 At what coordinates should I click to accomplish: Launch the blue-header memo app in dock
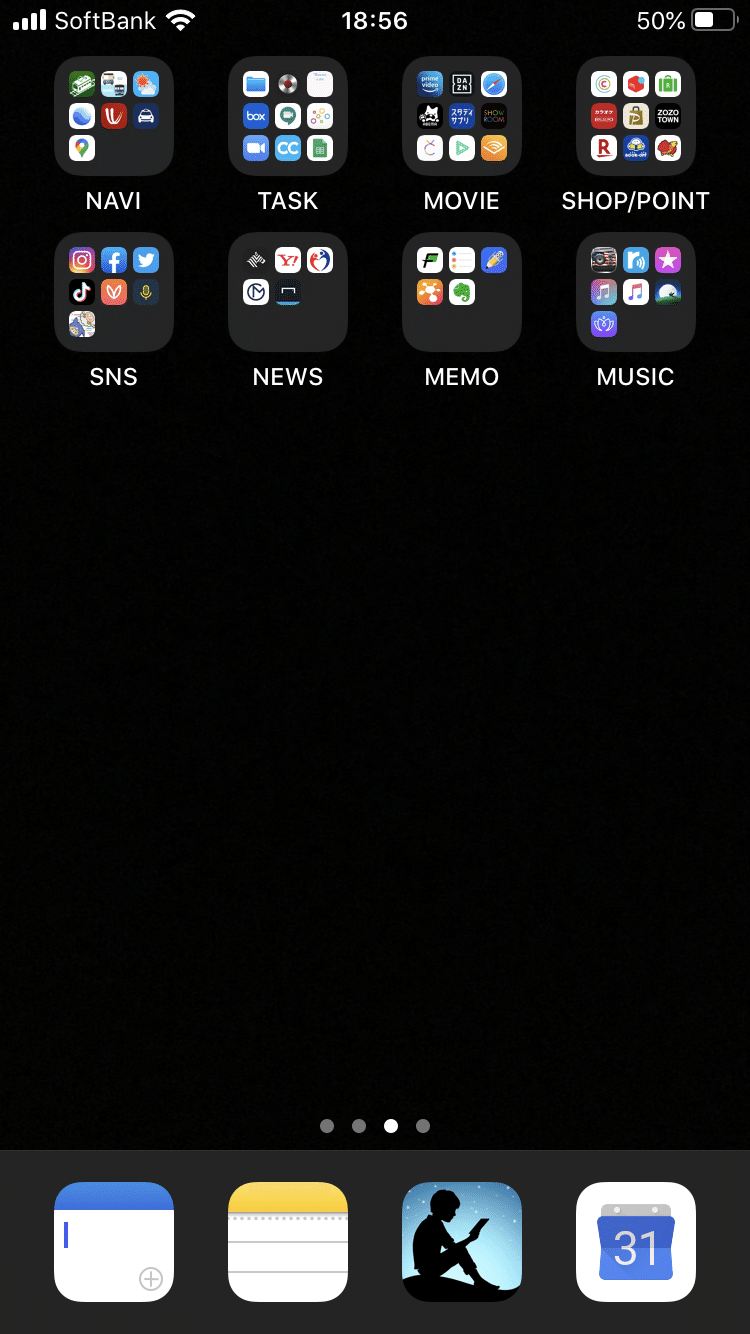114,1242
